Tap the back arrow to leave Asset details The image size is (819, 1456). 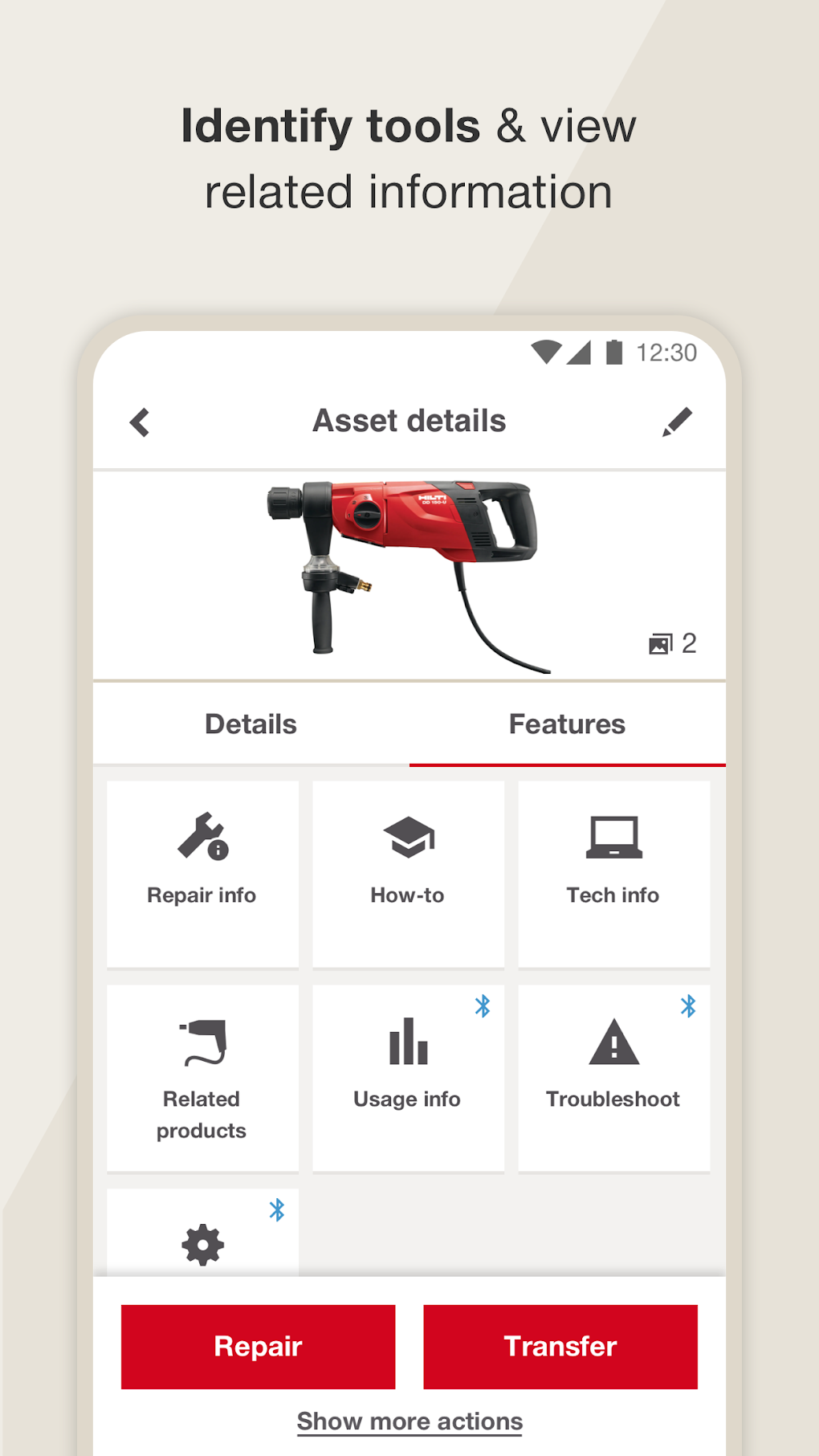tap(139, 421)
